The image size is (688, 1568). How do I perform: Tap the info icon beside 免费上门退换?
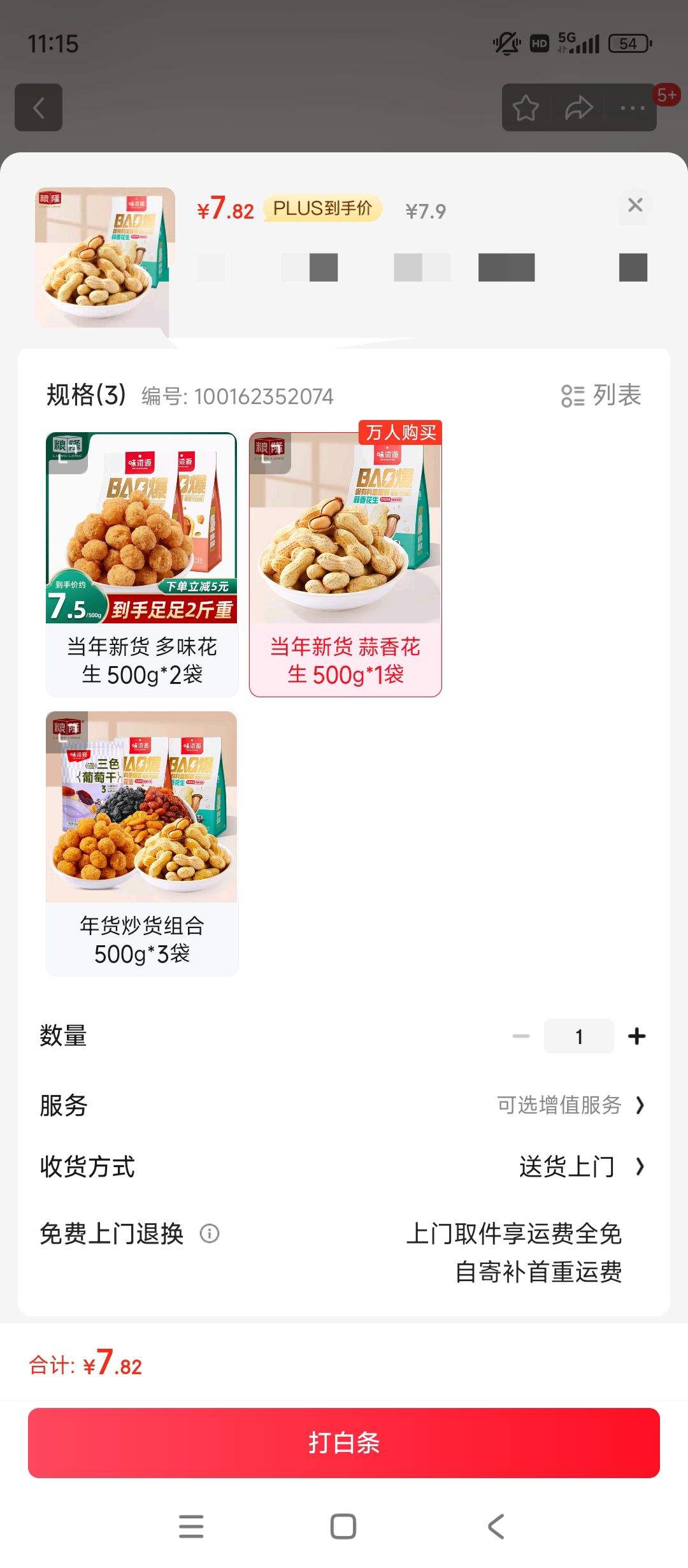210,1233
